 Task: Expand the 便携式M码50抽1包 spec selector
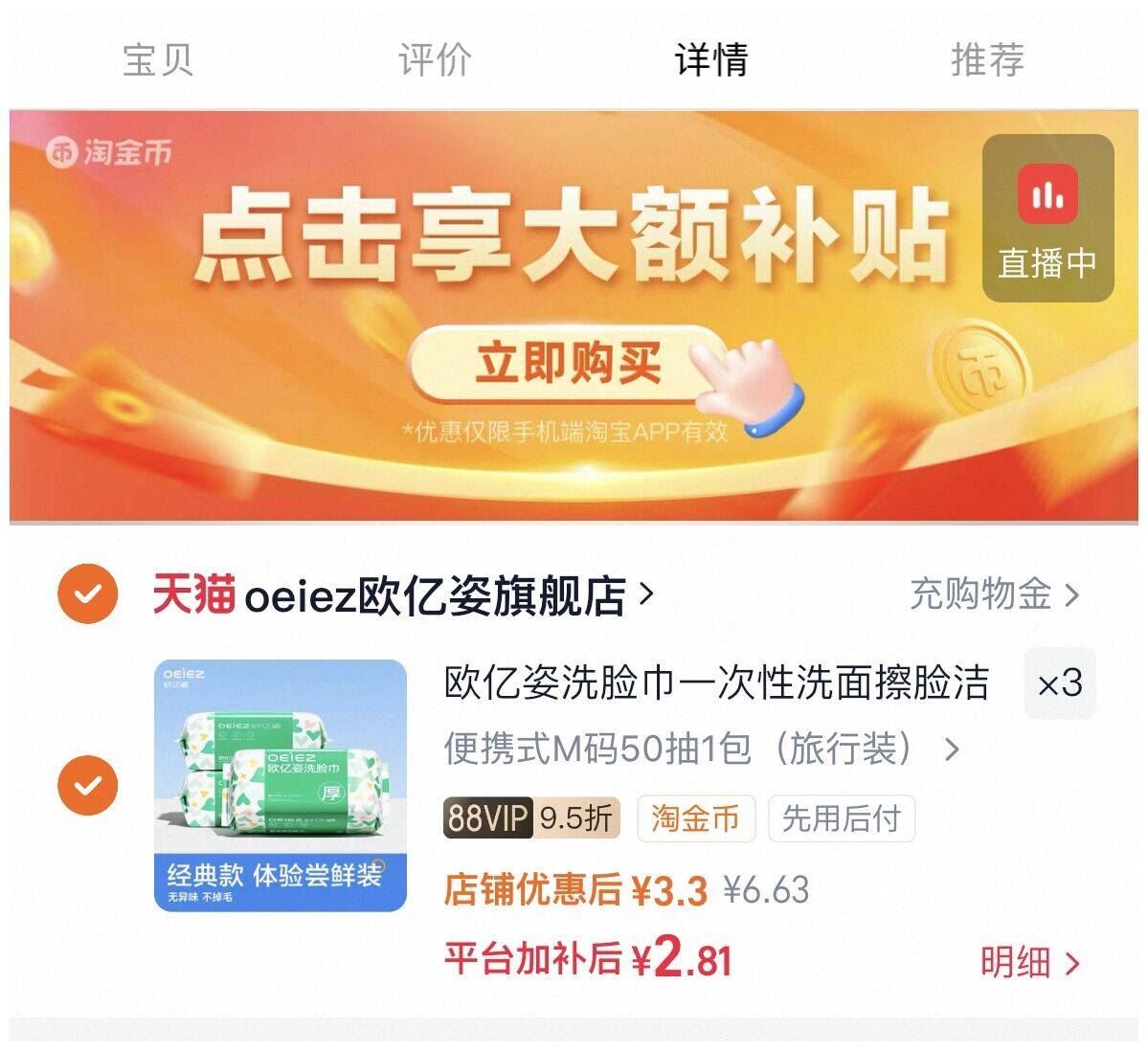(702, 749)
